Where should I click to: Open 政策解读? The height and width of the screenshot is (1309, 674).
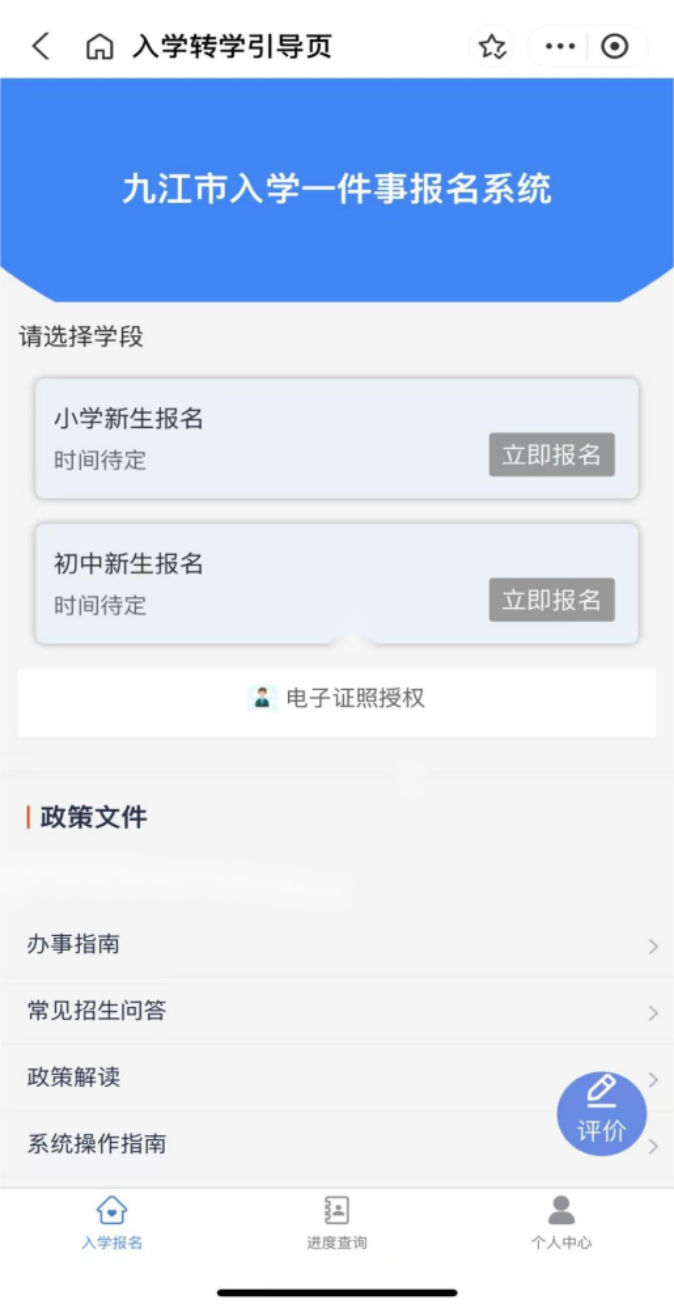(300, 1078)
